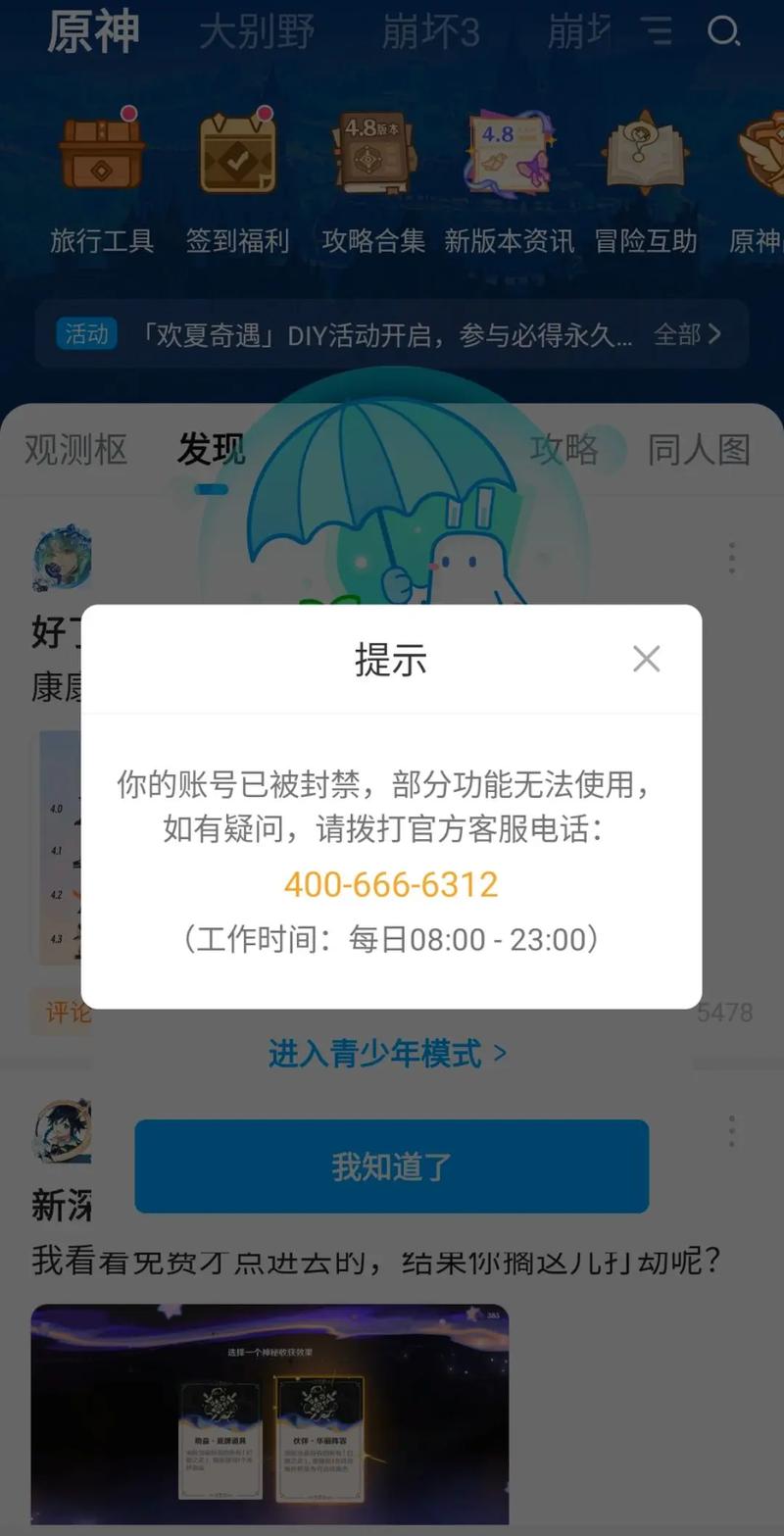This screenshot has height=1536, width=784.
Task: Switch to the 大别野 tab
Action: (257, 32)
